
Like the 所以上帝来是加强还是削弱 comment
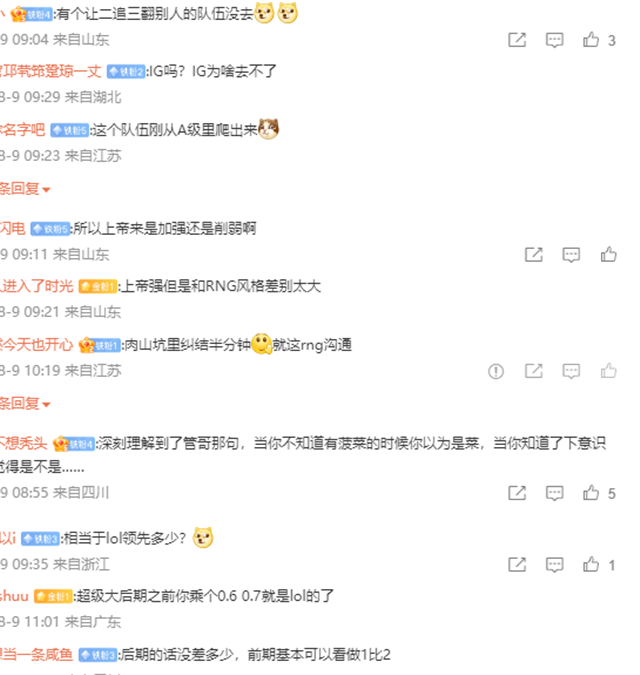pyautogui.click(x=609, y=254)
